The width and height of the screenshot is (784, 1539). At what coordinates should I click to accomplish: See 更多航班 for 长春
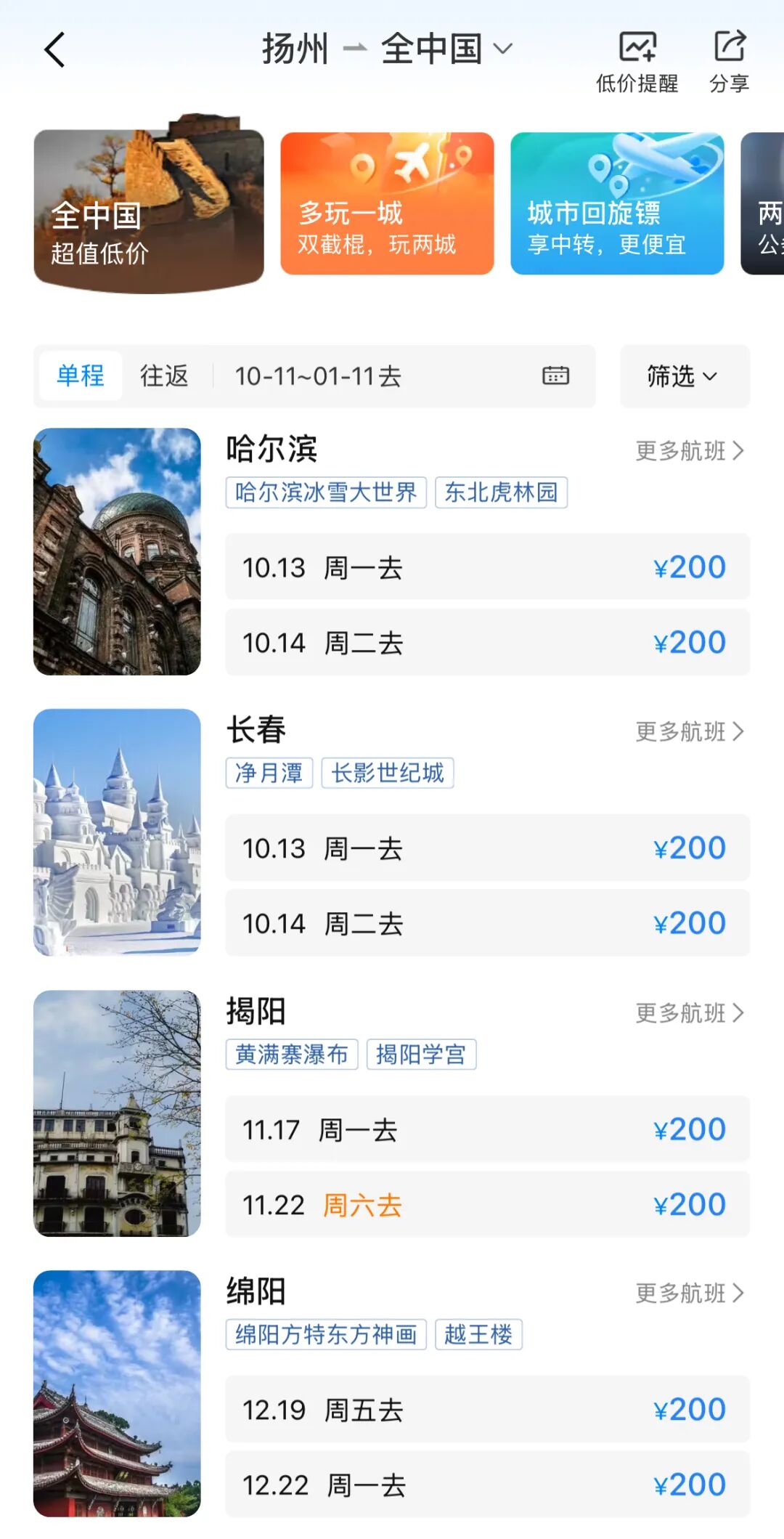(690, 731)
